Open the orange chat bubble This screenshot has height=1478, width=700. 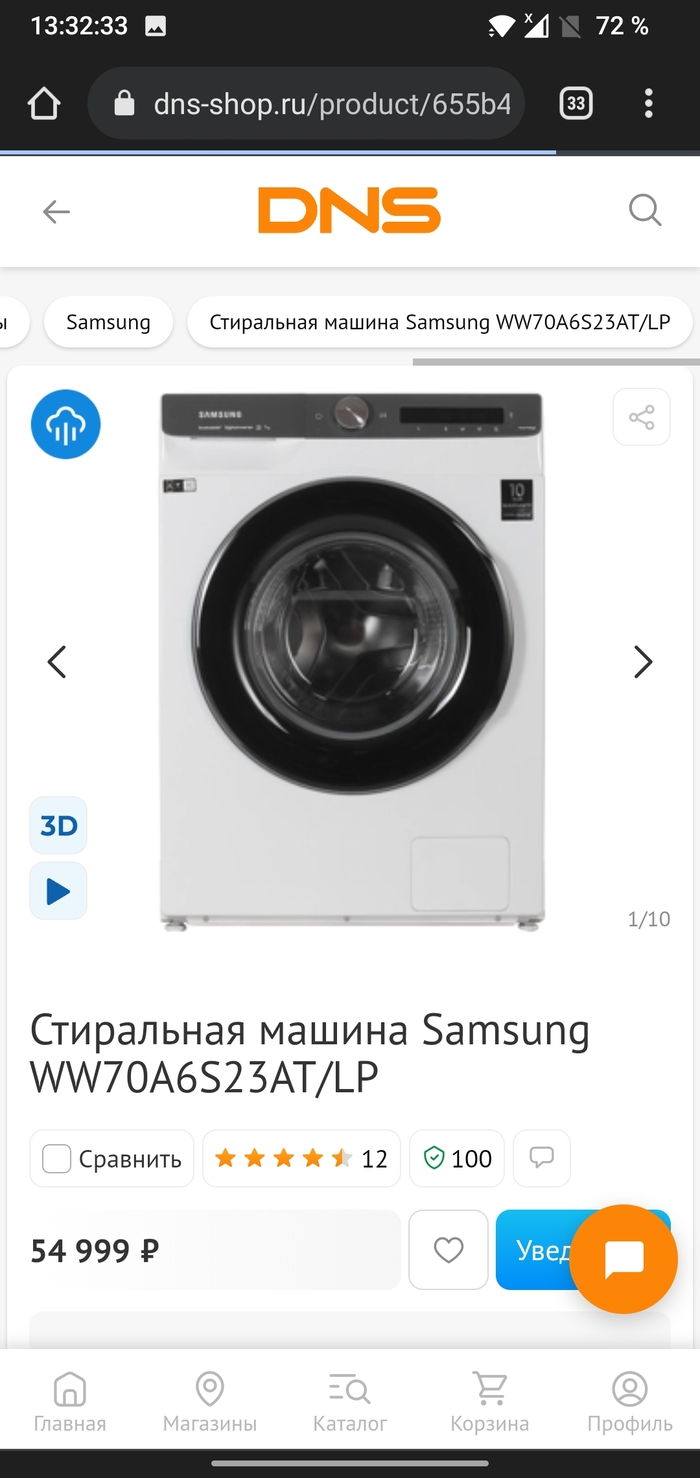point(623,1259)
